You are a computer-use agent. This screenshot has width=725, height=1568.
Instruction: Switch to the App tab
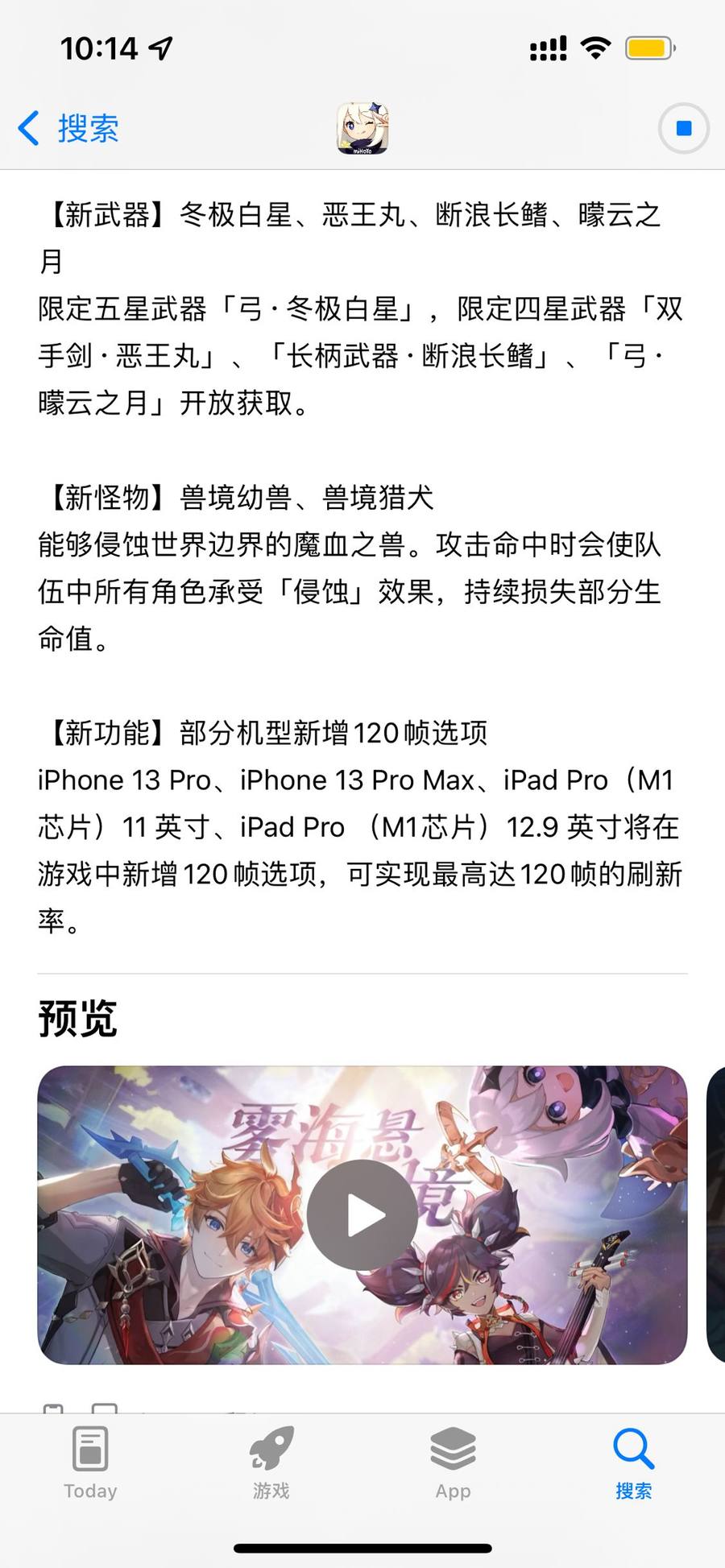(453, 1463)
